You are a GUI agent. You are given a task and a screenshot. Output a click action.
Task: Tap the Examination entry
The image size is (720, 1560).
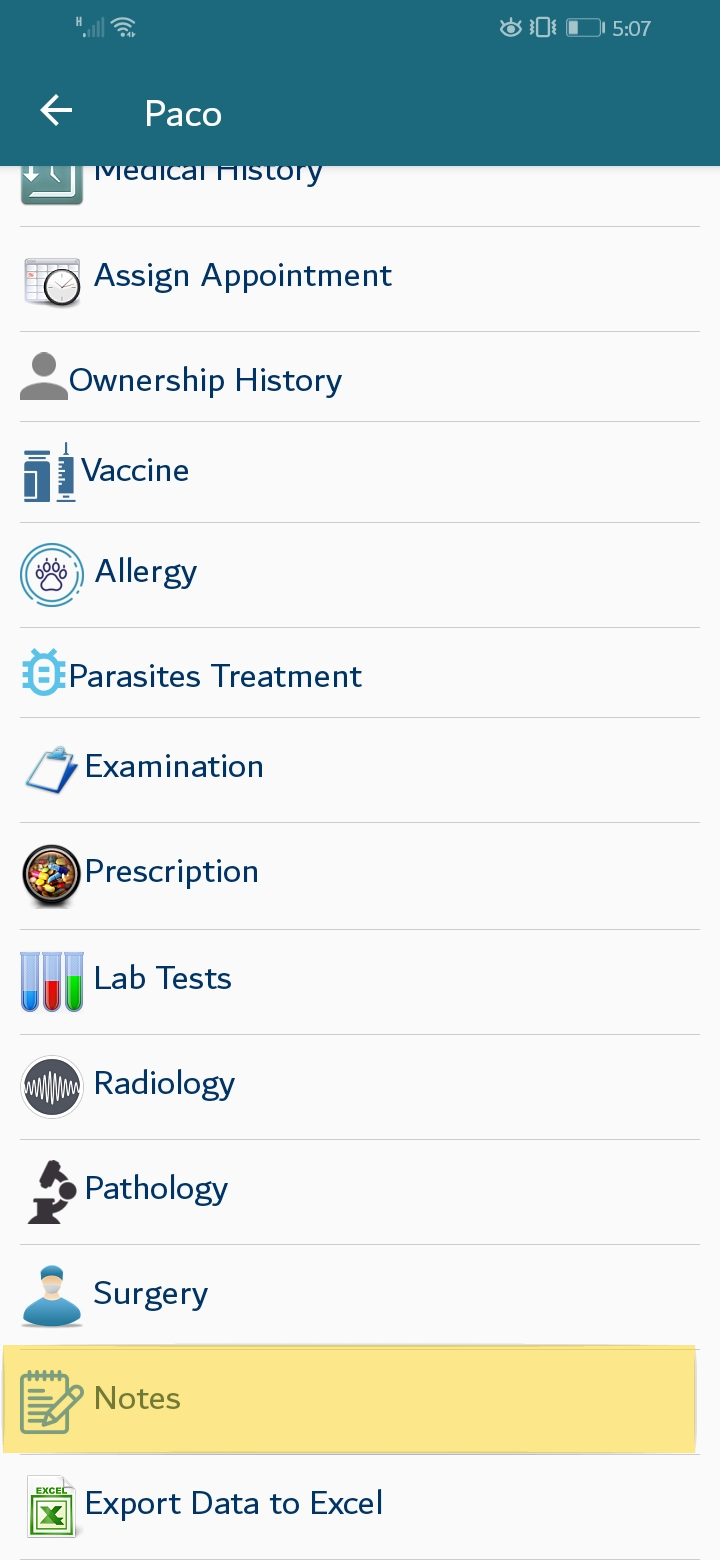(360, 770)
